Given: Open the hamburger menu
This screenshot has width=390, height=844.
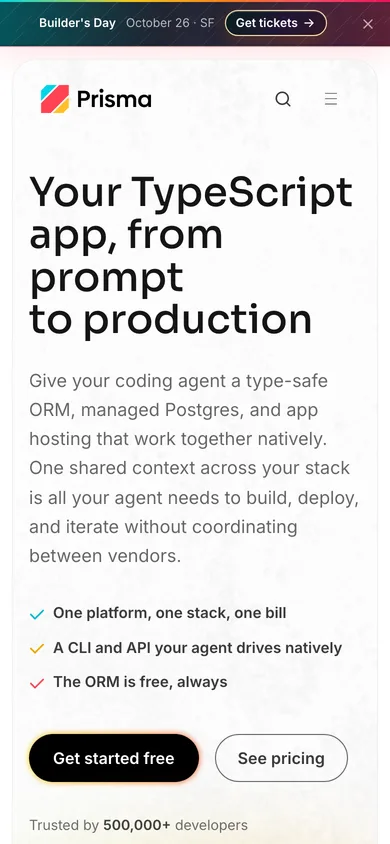Looking at the screenshot, I should point(331,99).
